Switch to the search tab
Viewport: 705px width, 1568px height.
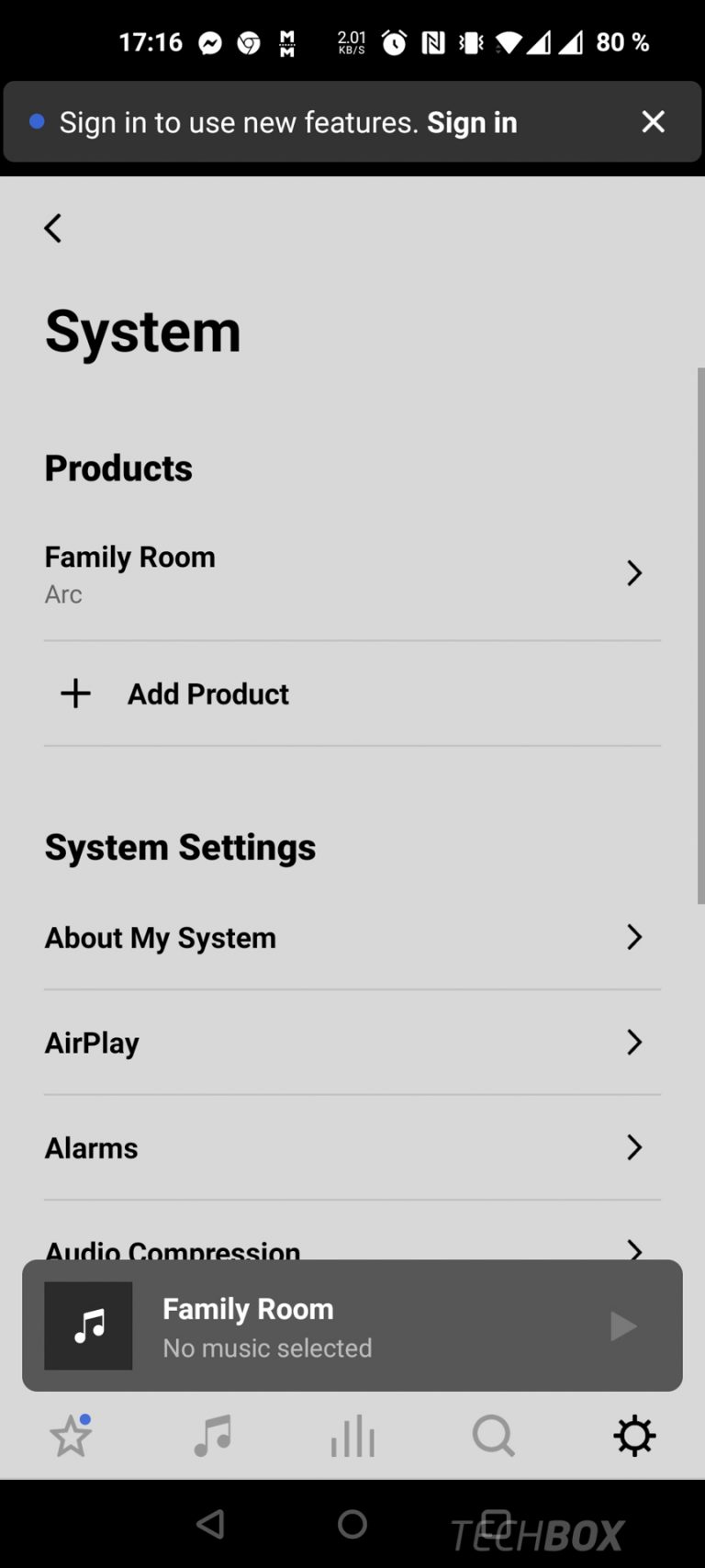[x=494, y=1435]
